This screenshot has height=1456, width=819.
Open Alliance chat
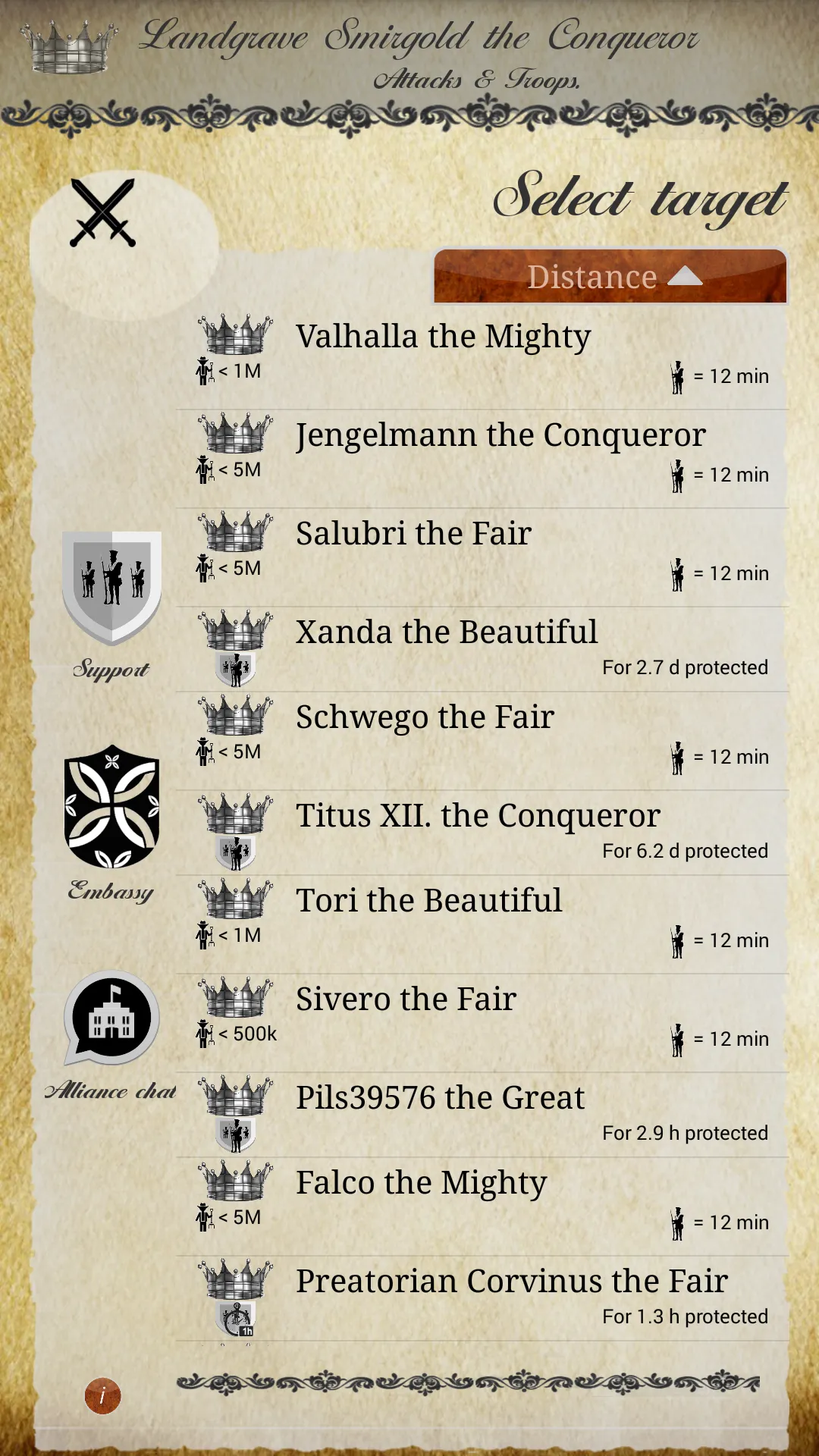(x=112, y=1019)
